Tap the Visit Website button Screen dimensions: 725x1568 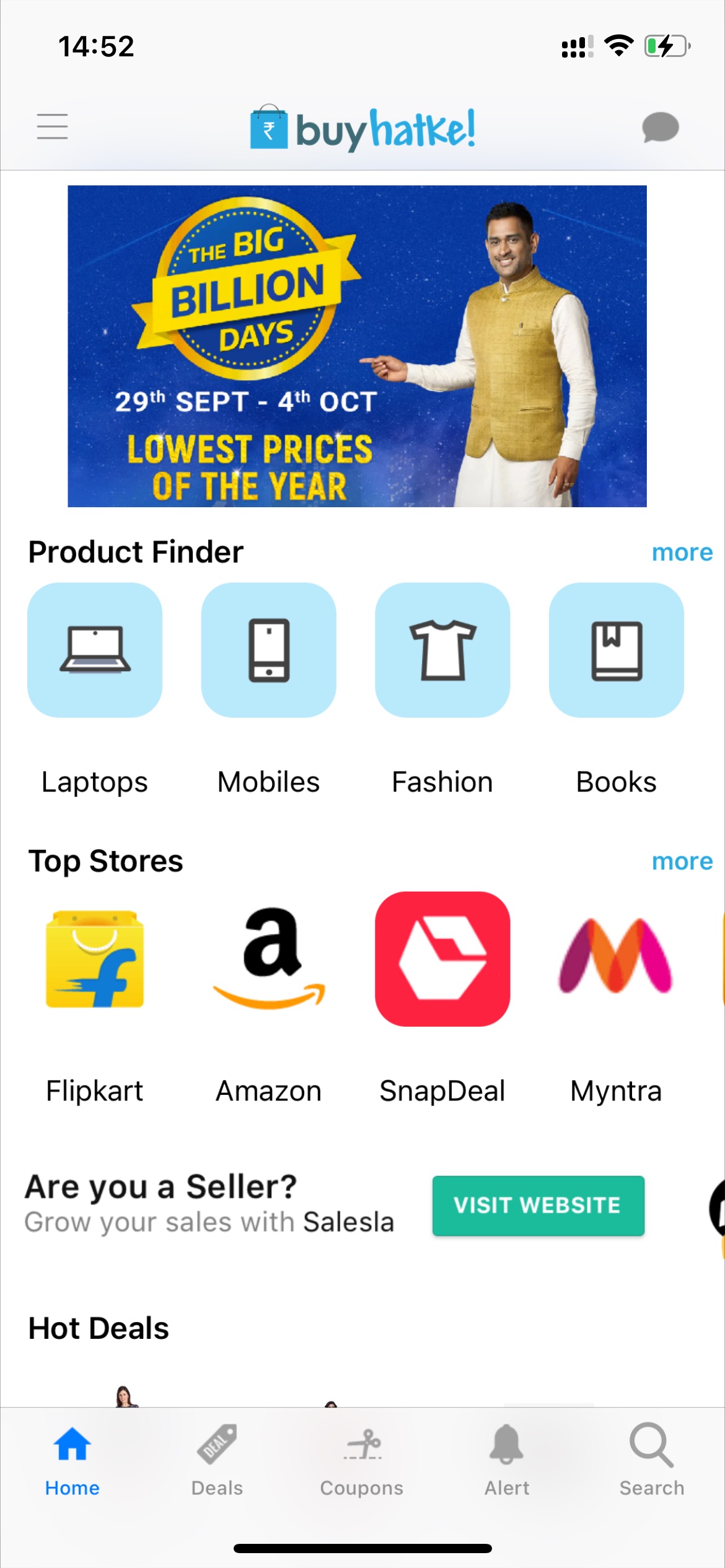click(538, 1205)
